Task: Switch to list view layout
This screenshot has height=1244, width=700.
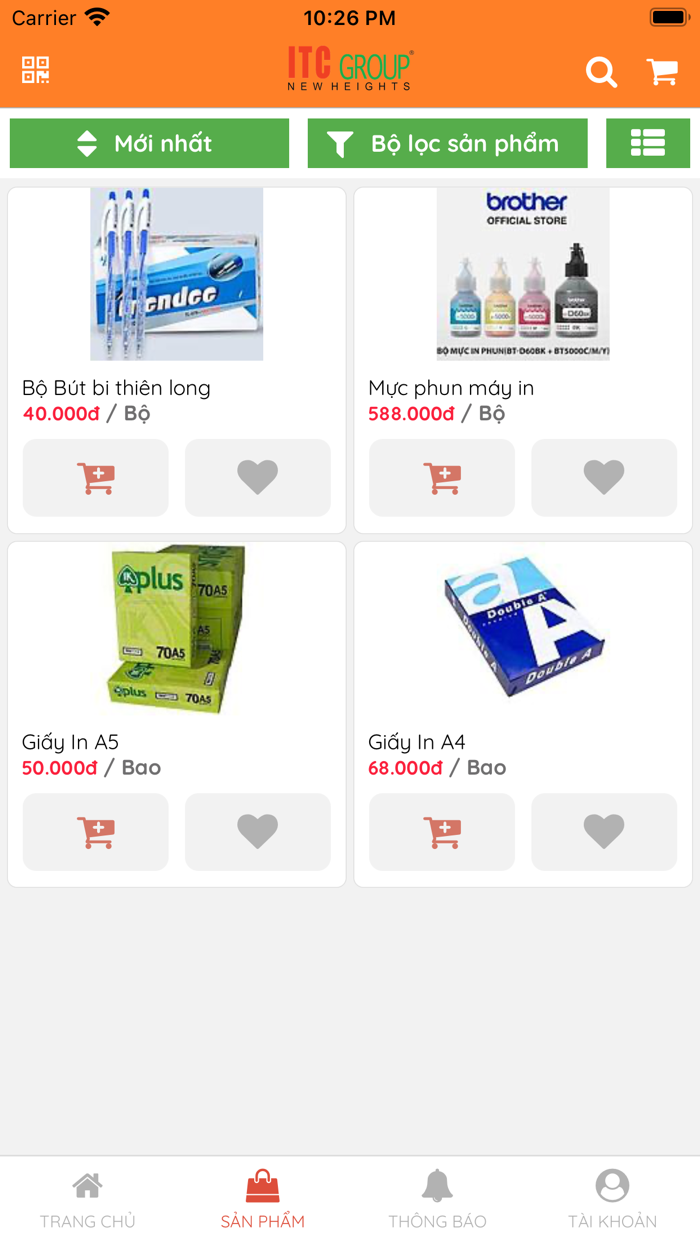Action: click(648, 144)
